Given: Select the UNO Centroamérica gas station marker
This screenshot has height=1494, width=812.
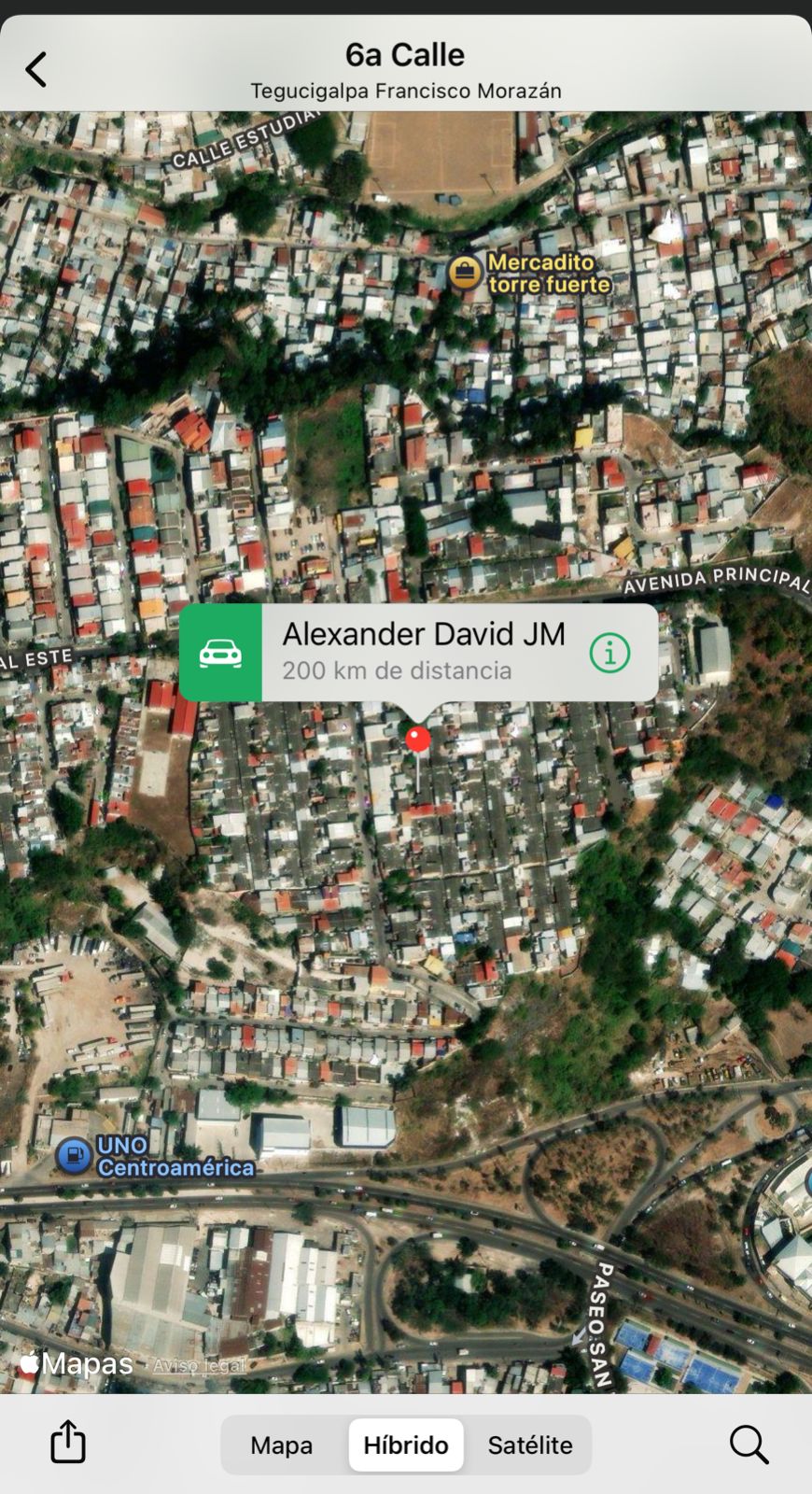Looking at the screenshot, I should click(x=75, y=1156).
